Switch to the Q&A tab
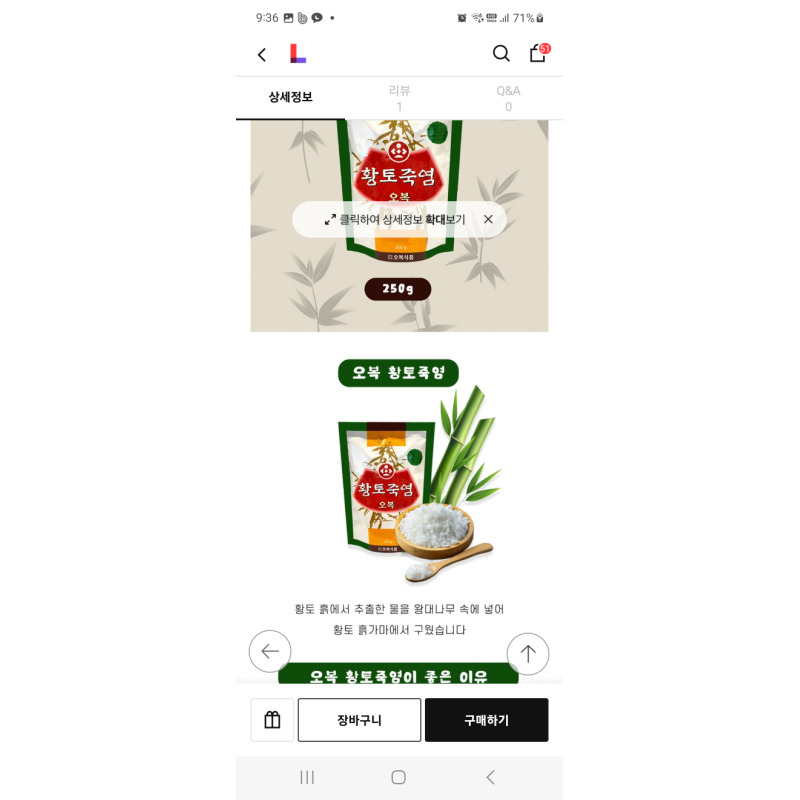 tap(508, 98)
